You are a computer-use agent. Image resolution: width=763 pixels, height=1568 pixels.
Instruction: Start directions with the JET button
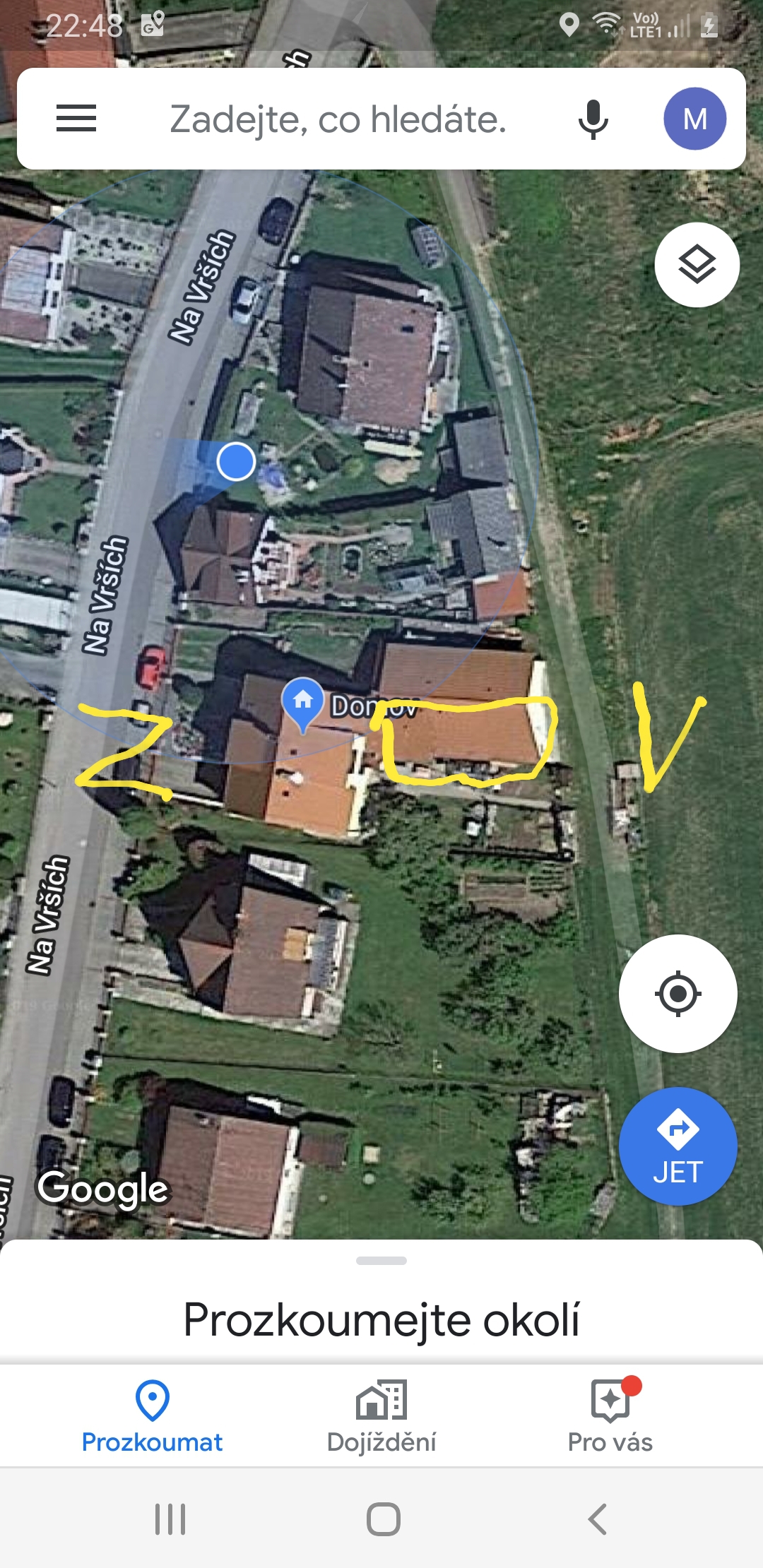click(x=678, y=1146)
